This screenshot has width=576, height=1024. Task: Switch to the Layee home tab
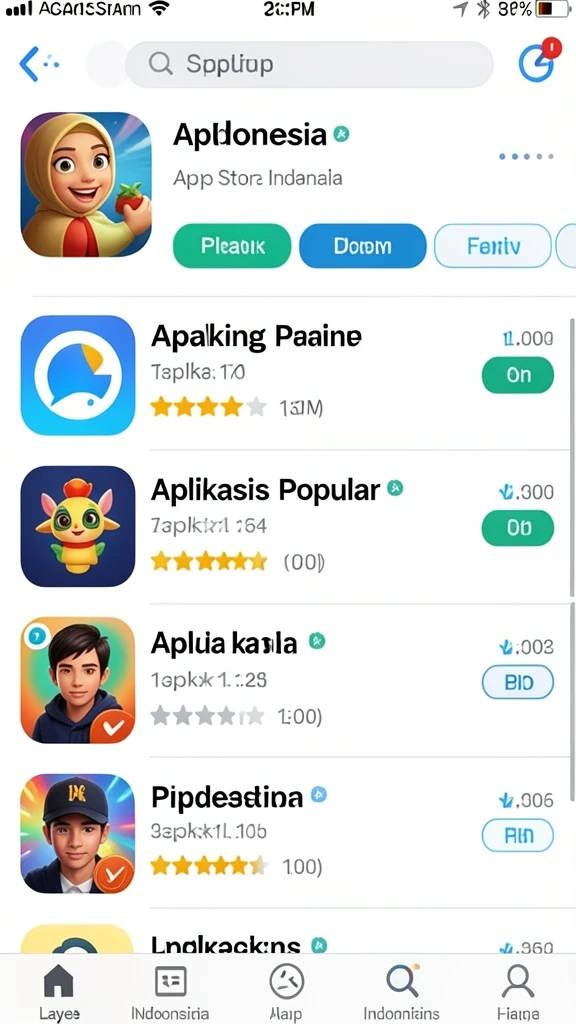[59, 991]
